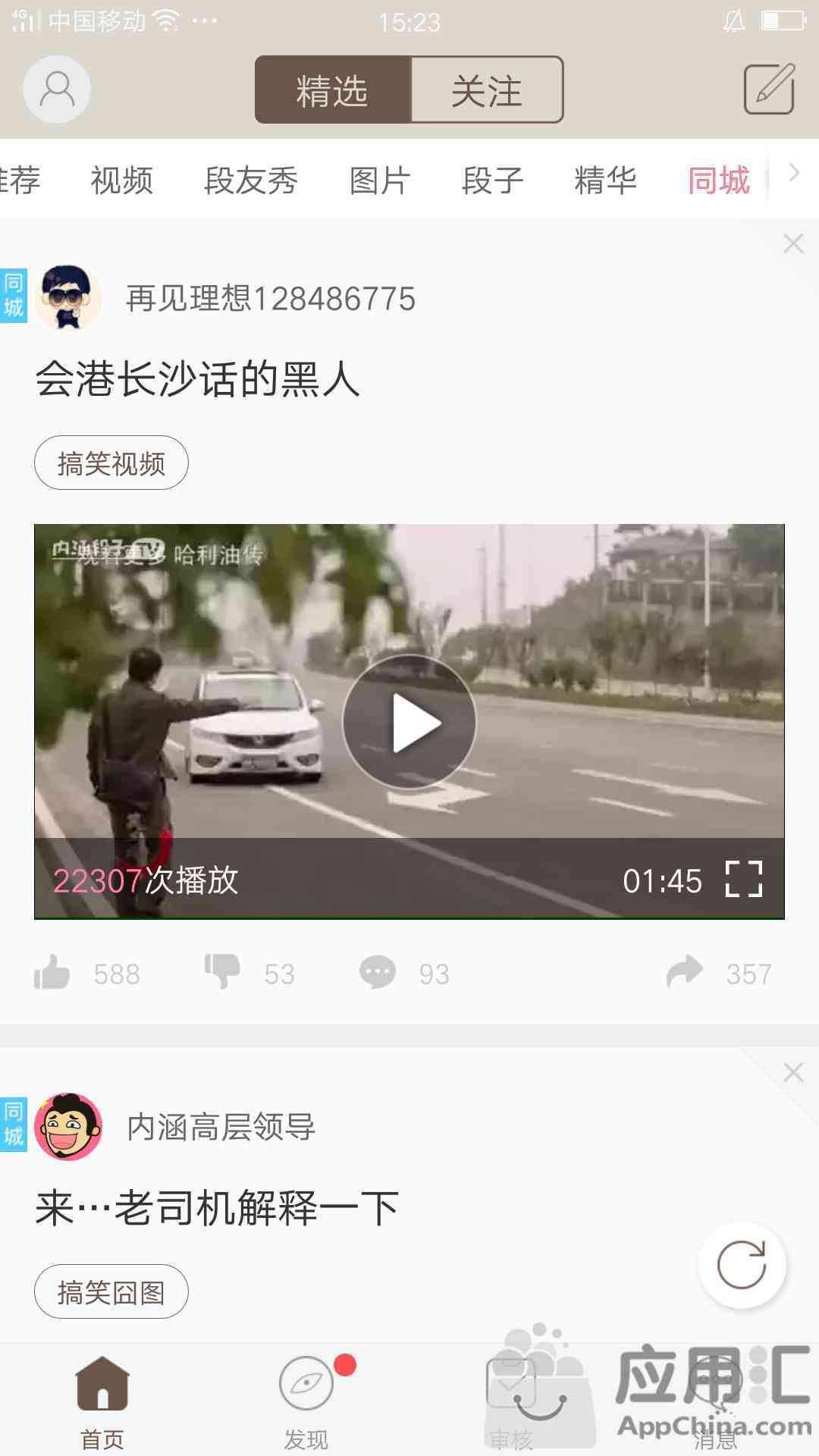Open the user profile avatar icon
Viewport: 819px width, 1456px height.
point(57,89)
